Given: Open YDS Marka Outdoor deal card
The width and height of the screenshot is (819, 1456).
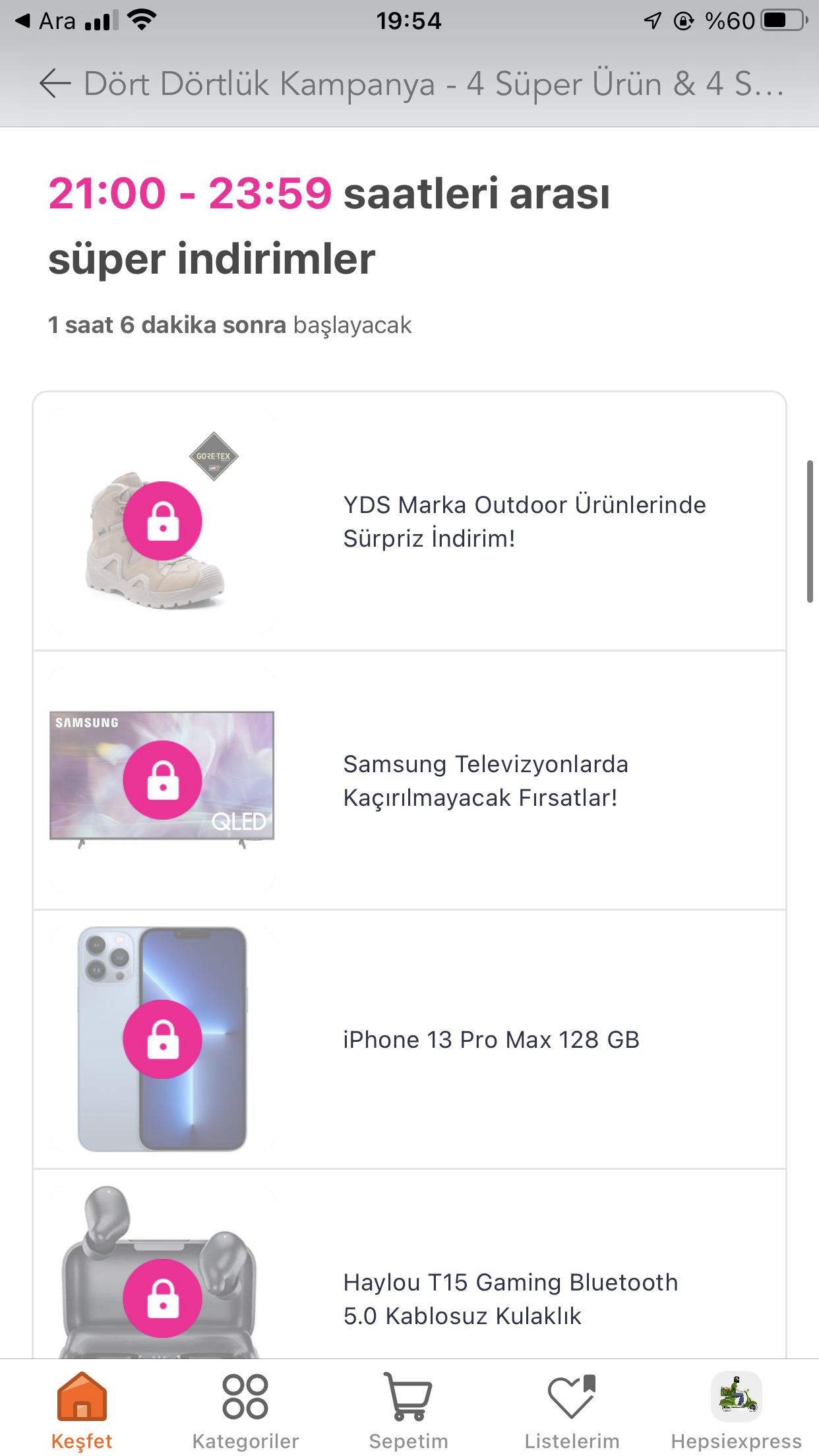Looking at the screenshot, I should pyautogui.click(x=409, y=521).
